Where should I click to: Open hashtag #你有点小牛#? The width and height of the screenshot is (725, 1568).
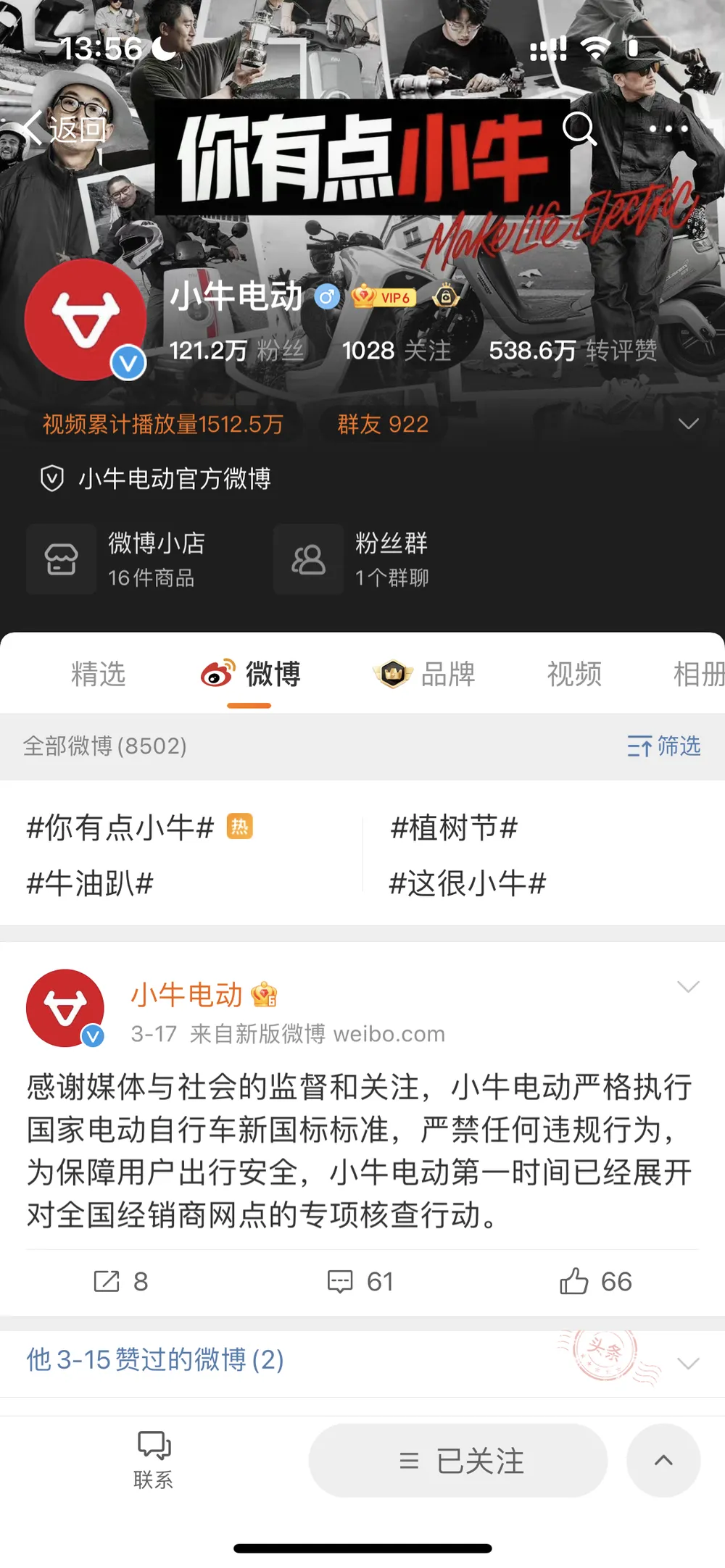121,827
